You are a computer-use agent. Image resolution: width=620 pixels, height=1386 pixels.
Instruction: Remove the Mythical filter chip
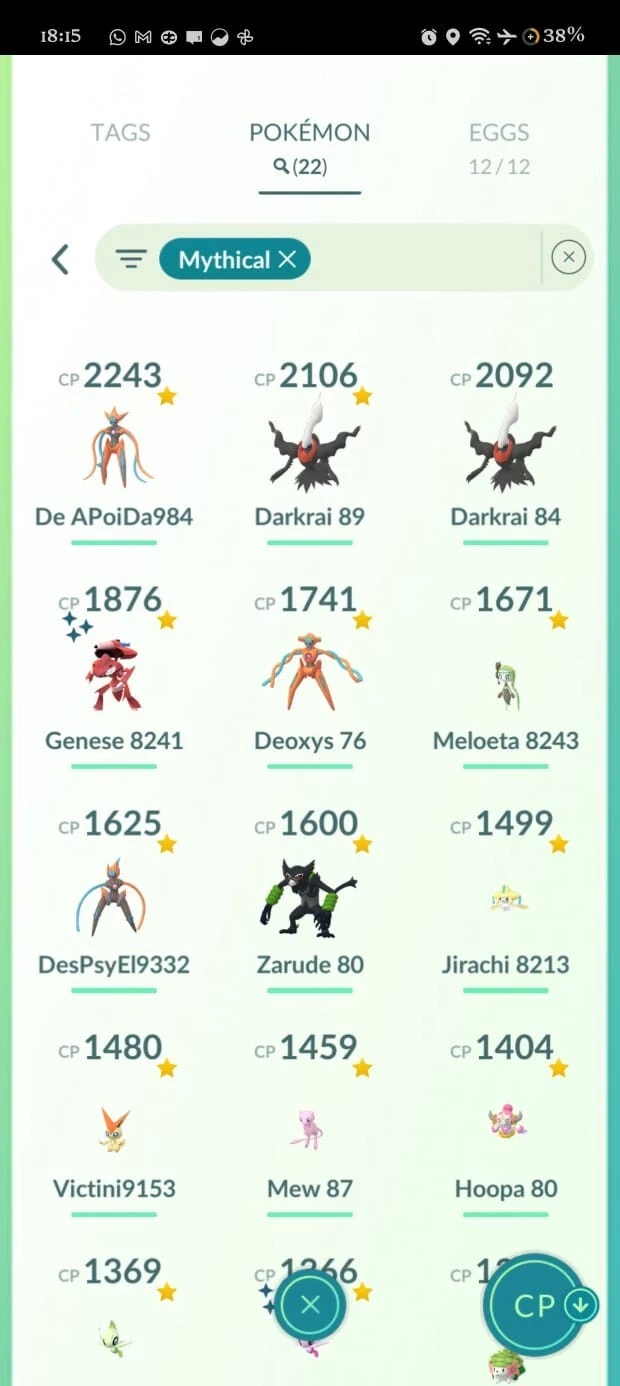click(x=287, y=260)
